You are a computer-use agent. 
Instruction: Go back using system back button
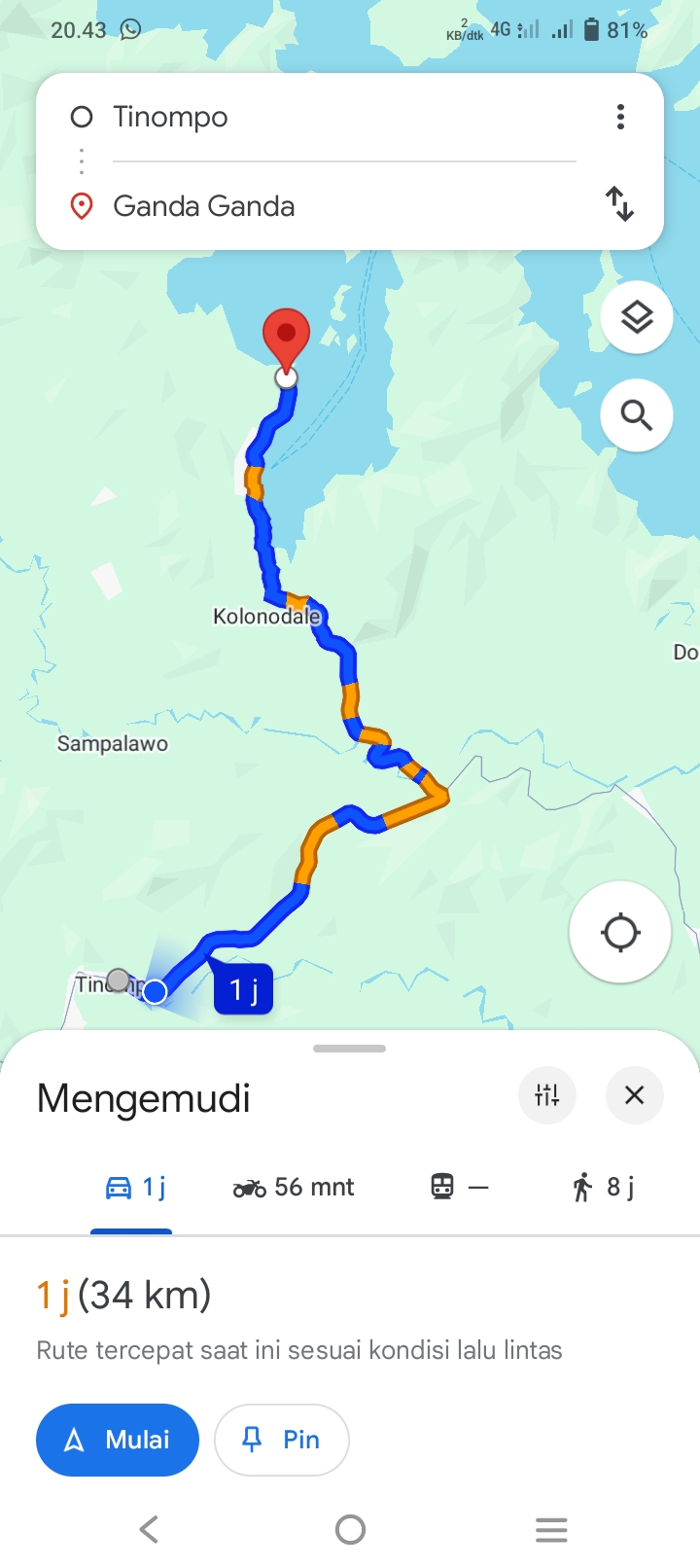(149, 1529)
